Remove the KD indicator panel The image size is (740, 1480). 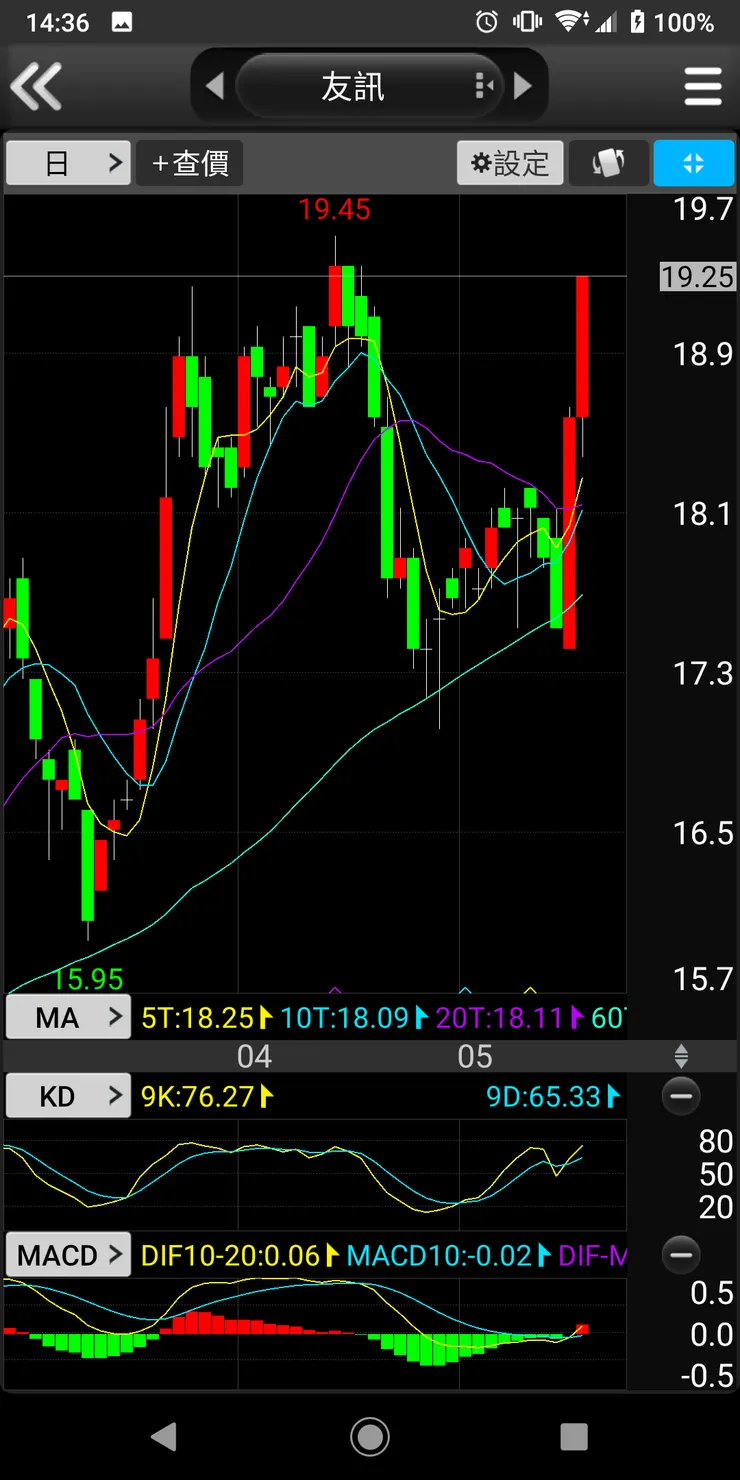point(681,1097)
